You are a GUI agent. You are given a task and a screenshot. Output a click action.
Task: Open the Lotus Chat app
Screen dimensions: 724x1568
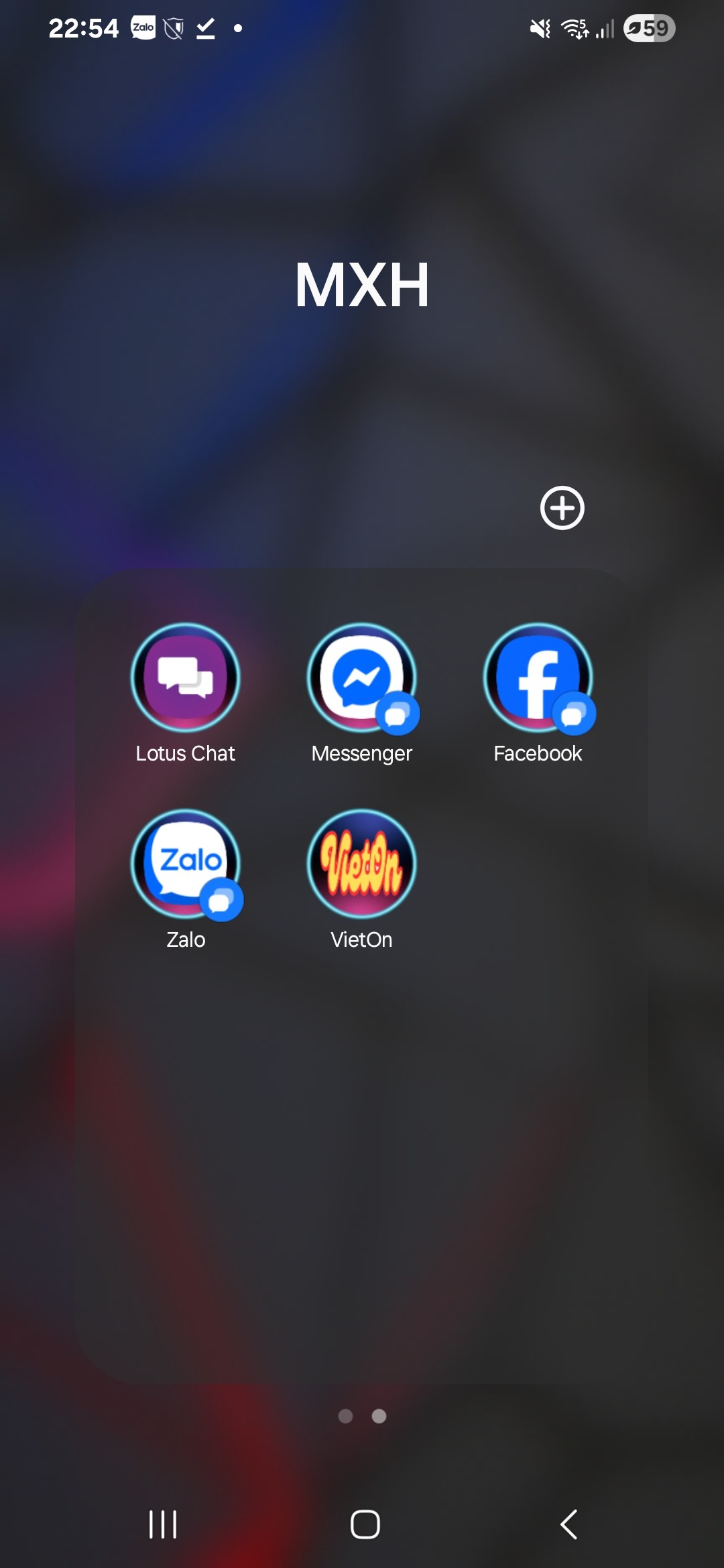185,678
